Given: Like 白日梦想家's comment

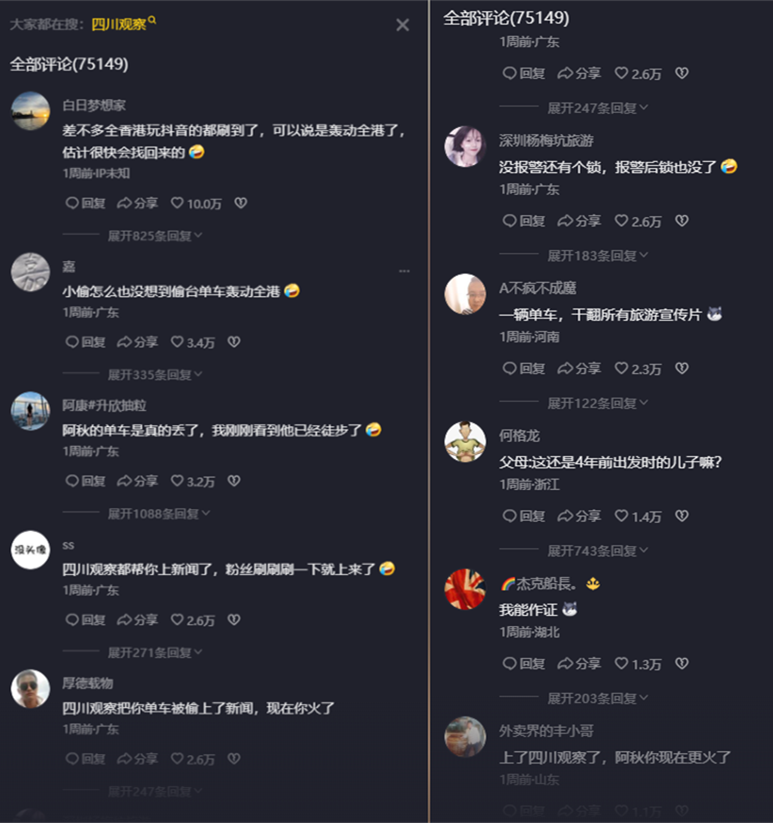Looking at the screenshot, I should pos(196,203).
